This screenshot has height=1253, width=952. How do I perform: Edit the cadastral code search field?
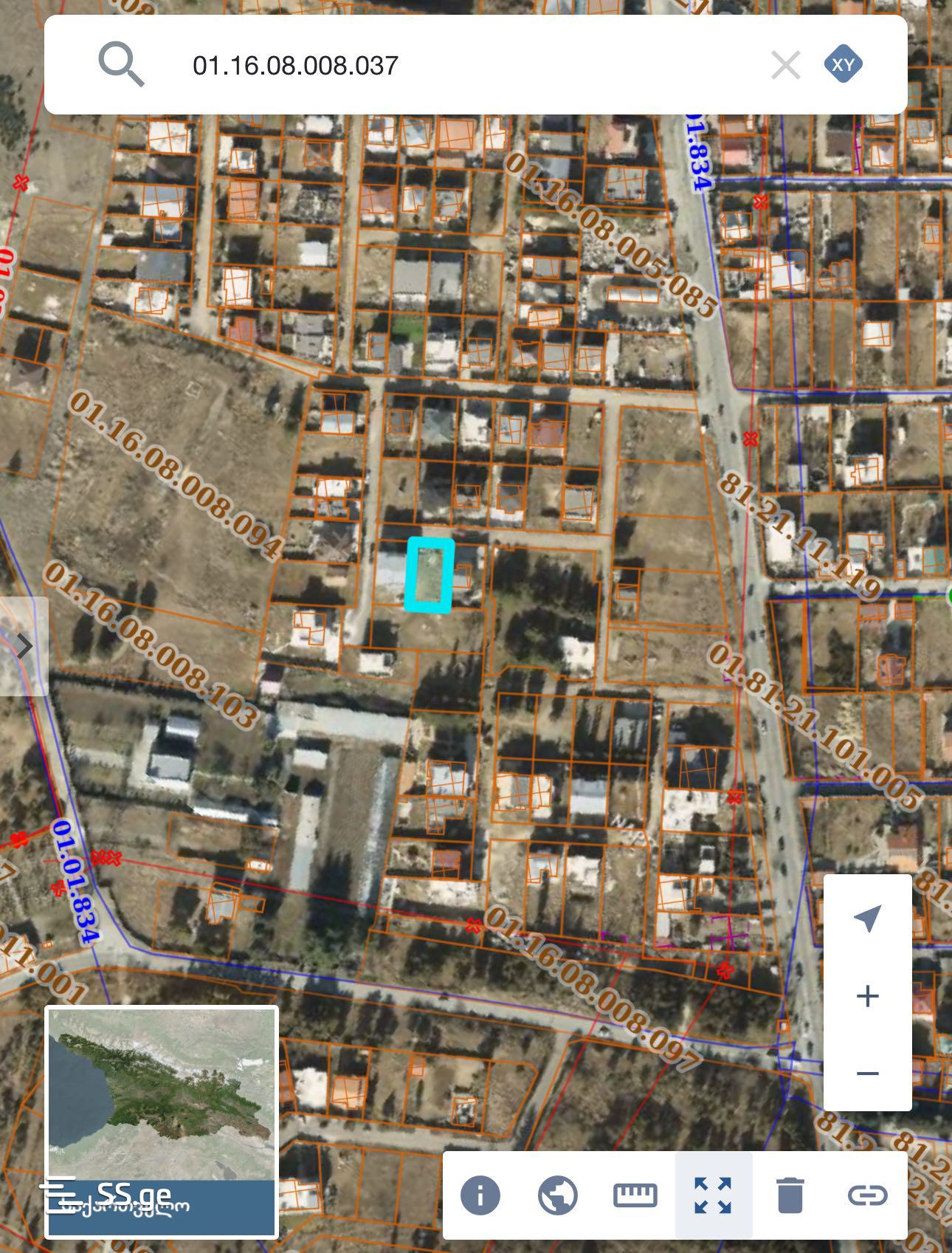pyautogui.click(x=443, y=66)
